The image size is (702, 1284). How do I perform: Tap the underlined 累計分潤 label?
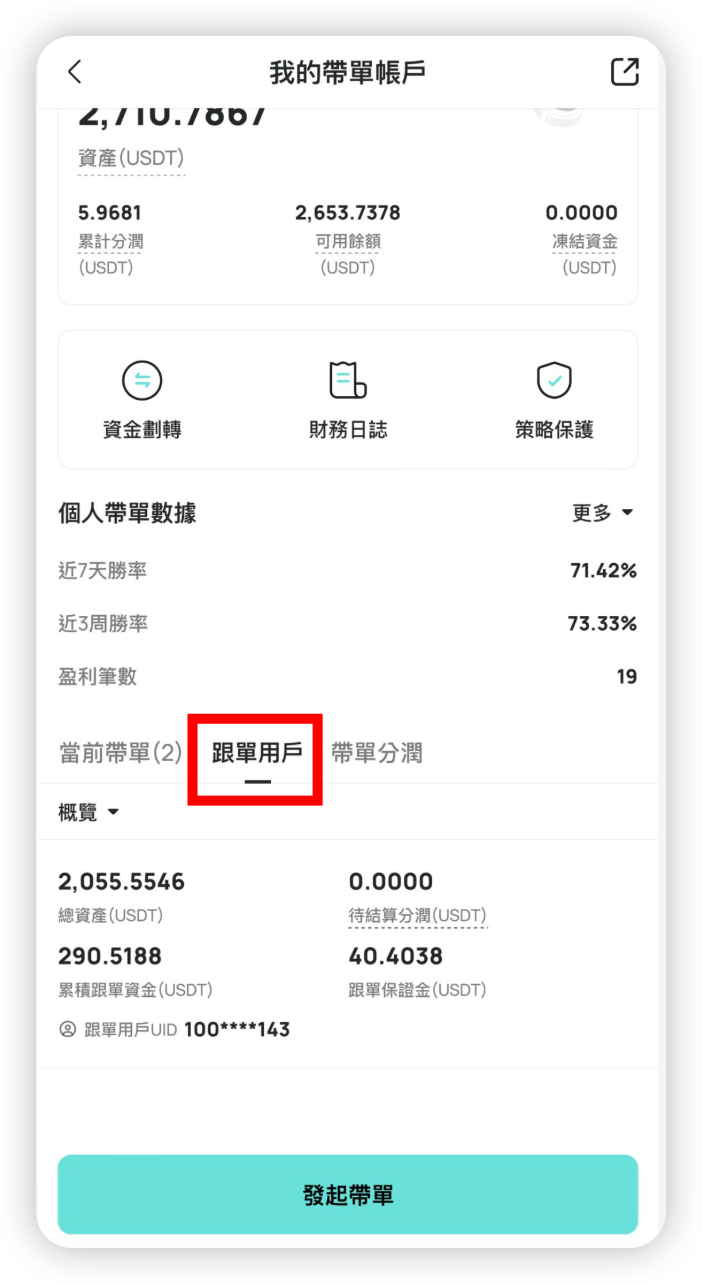(109, 241)
